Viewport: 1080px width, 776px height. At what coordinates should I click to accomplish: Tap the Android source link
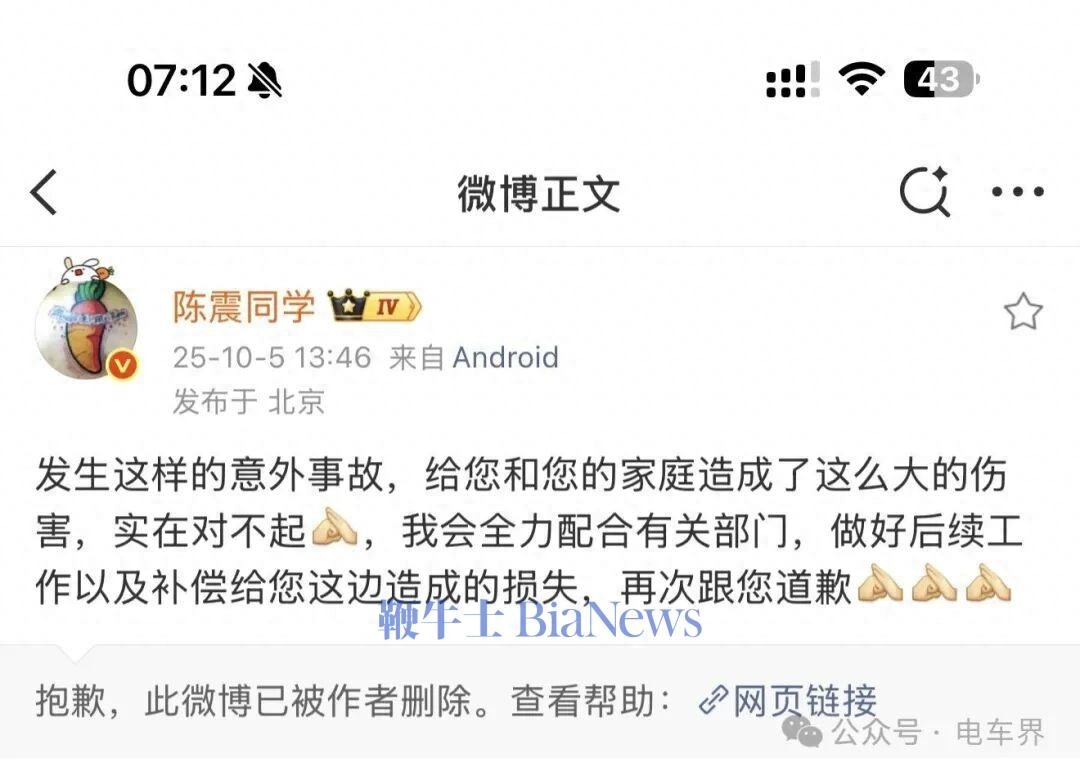[505, 357]
